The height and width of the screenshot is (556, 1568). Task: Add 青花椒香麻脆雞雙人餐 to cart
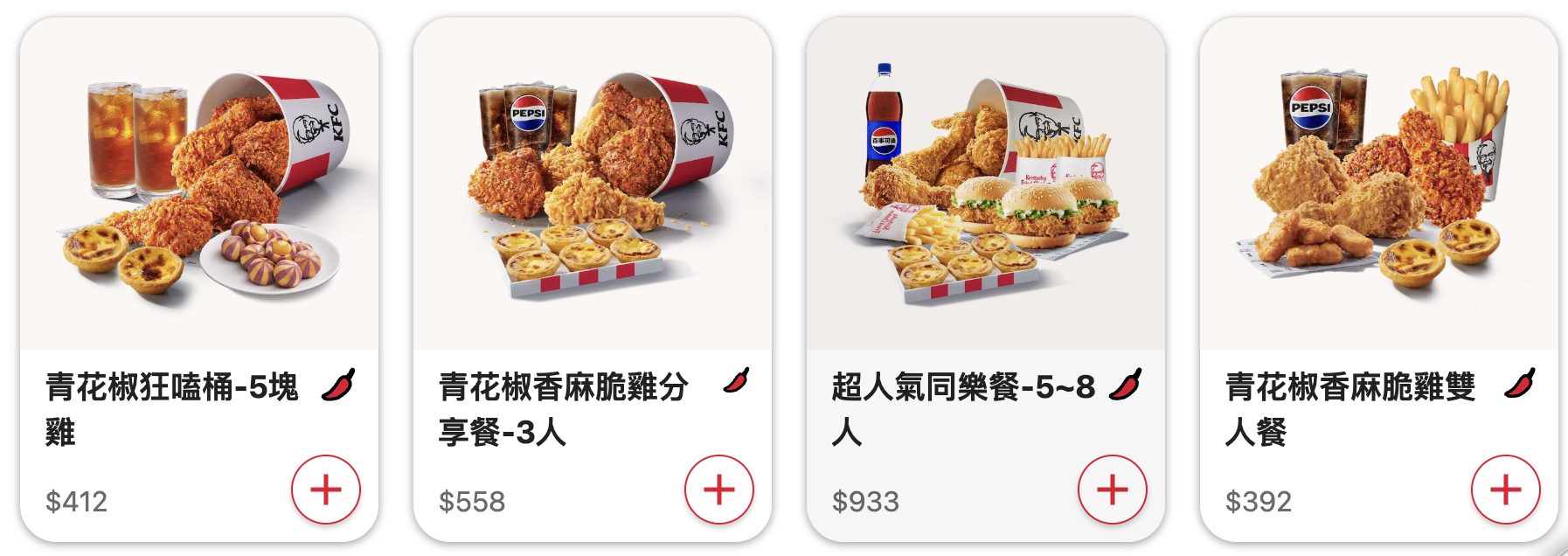[1505, 490]
